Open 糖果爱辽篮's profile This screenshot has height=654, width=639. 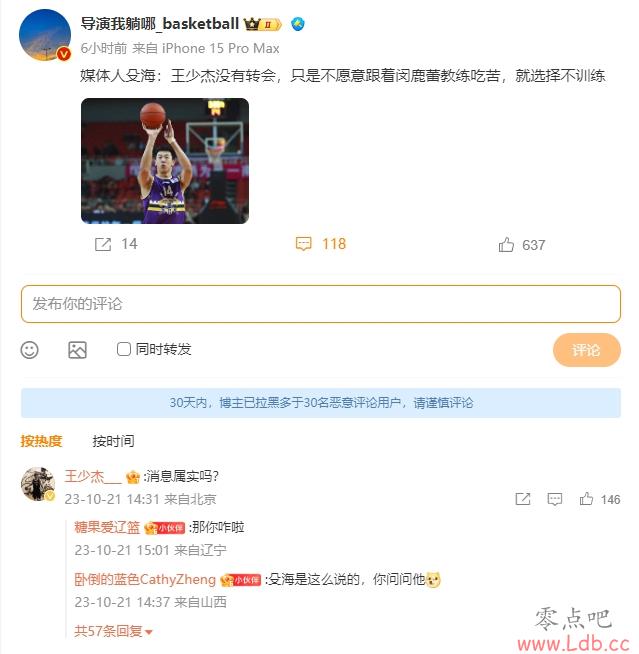pyautogui.click(x=107, y=527)
